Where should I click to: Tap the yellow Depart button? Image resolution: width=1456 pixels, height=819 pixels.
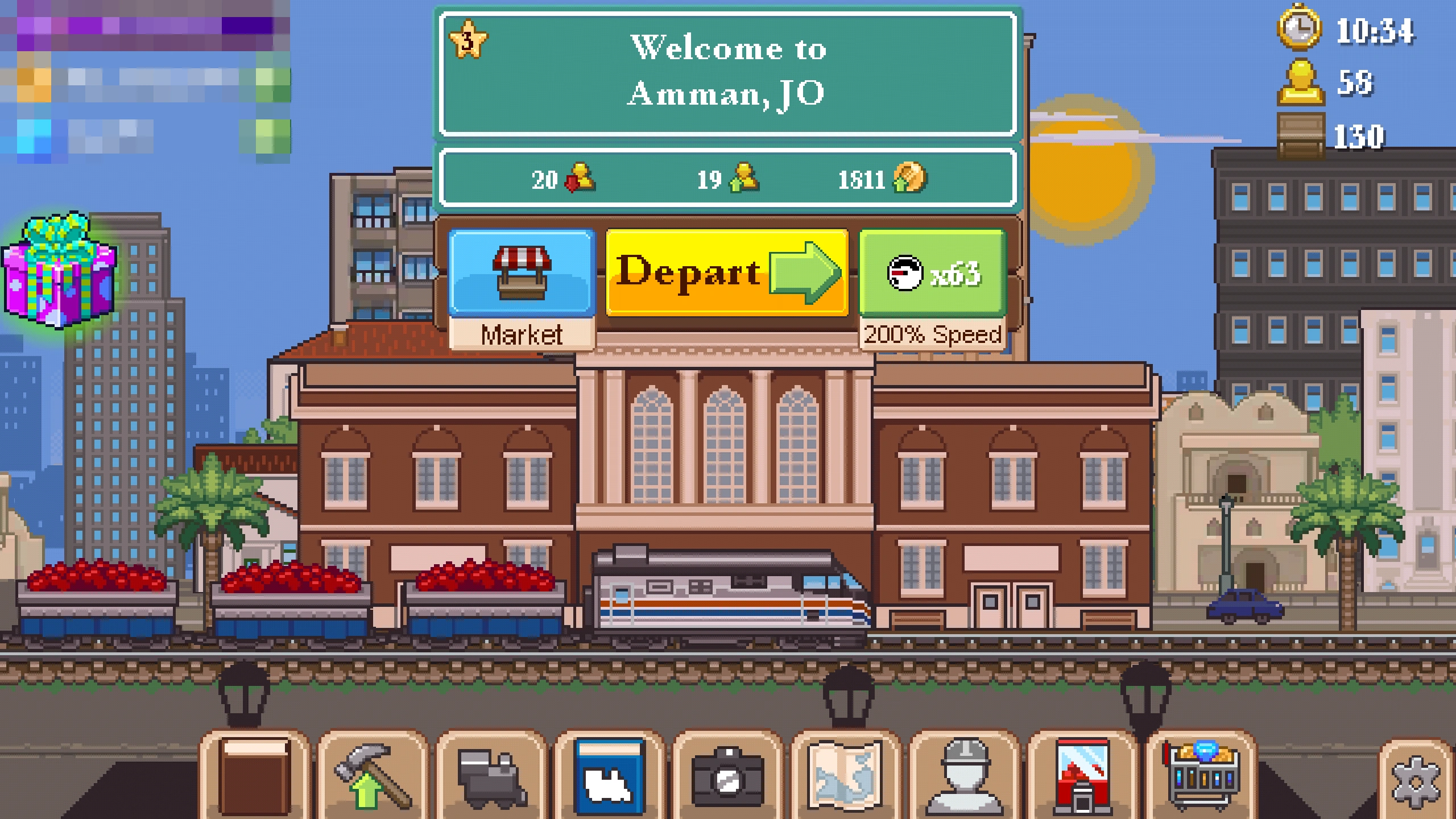coord(727,272)
